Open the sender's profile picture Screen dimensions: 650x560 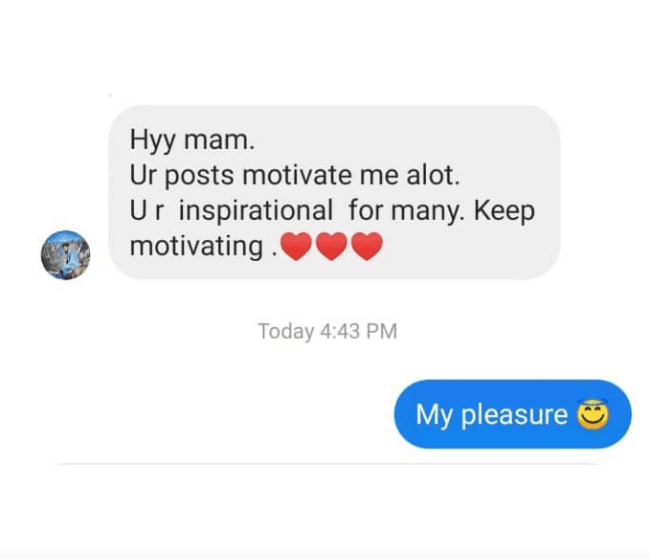click(65, 254)
